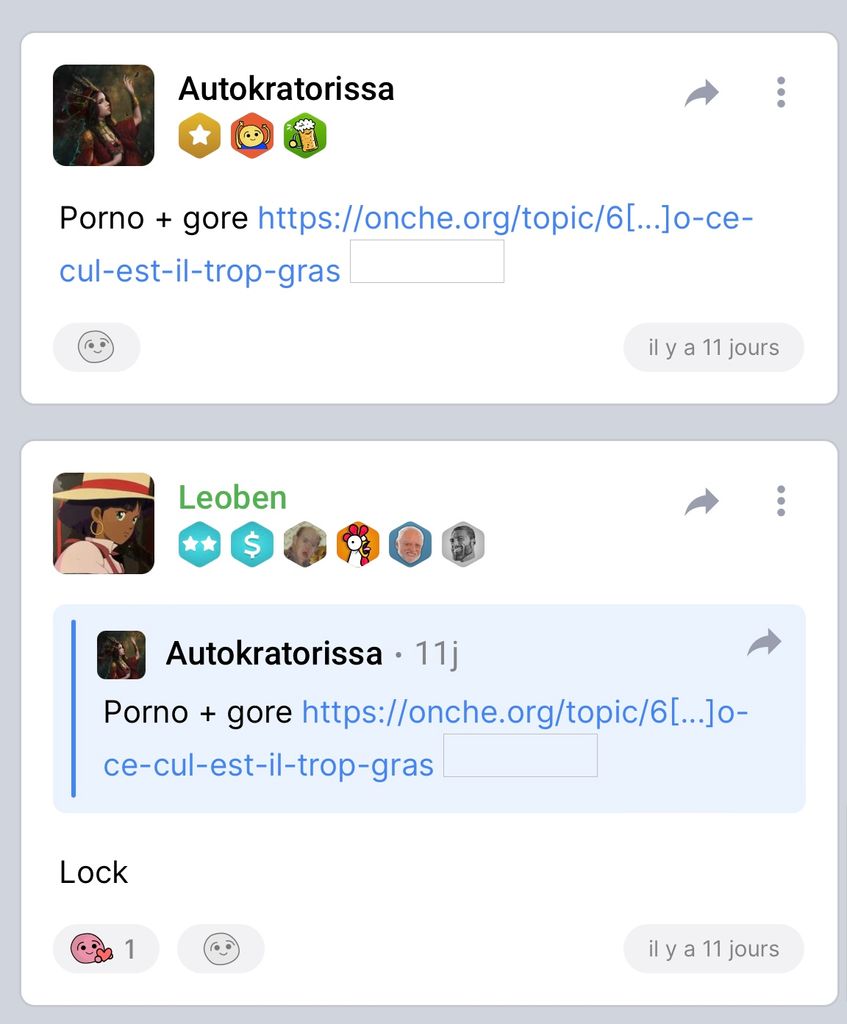
Task: Share Leoben's reply post
Action: (702, 502)
